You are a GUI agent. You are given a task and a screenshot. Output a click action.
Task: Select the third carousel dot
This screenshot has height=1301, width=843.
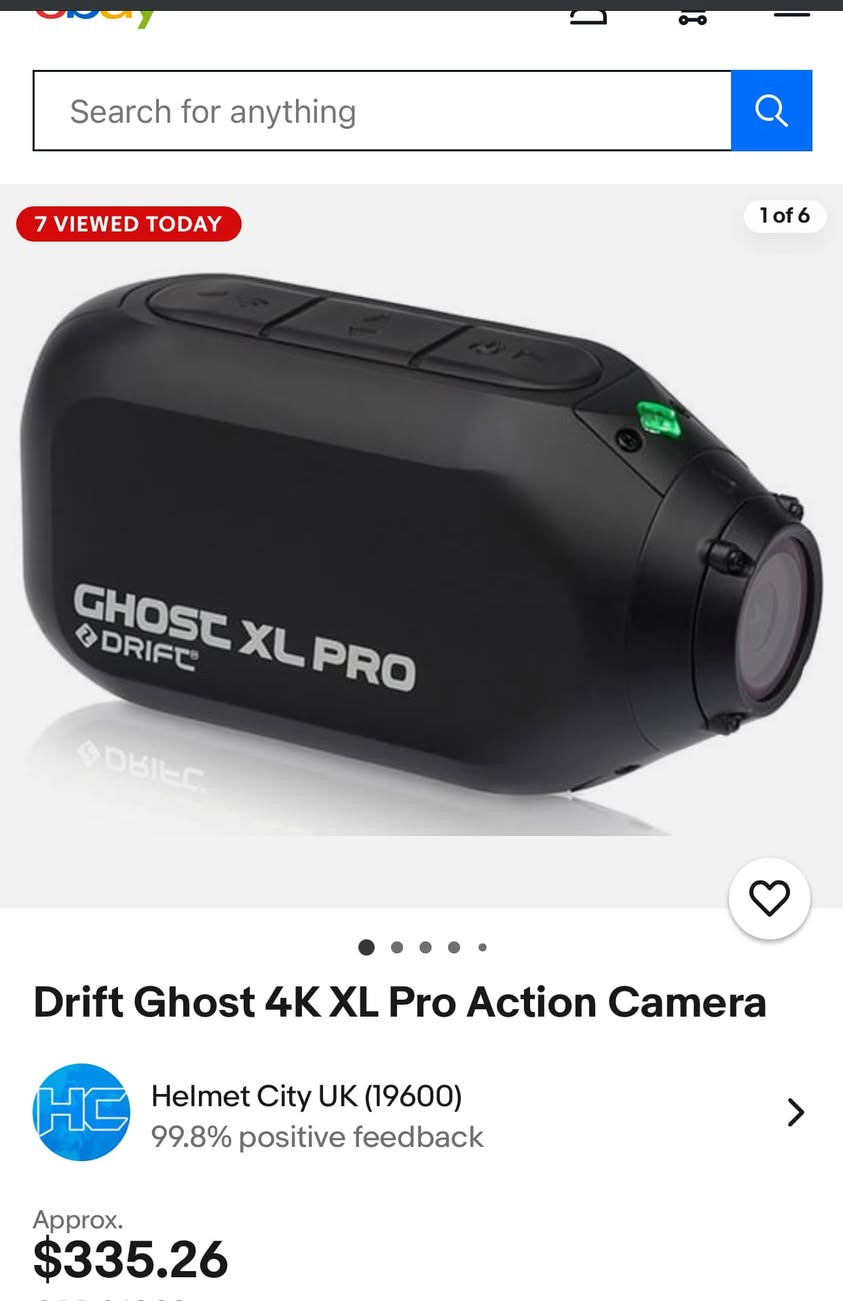pyautogui.click(x=425, y=947)
